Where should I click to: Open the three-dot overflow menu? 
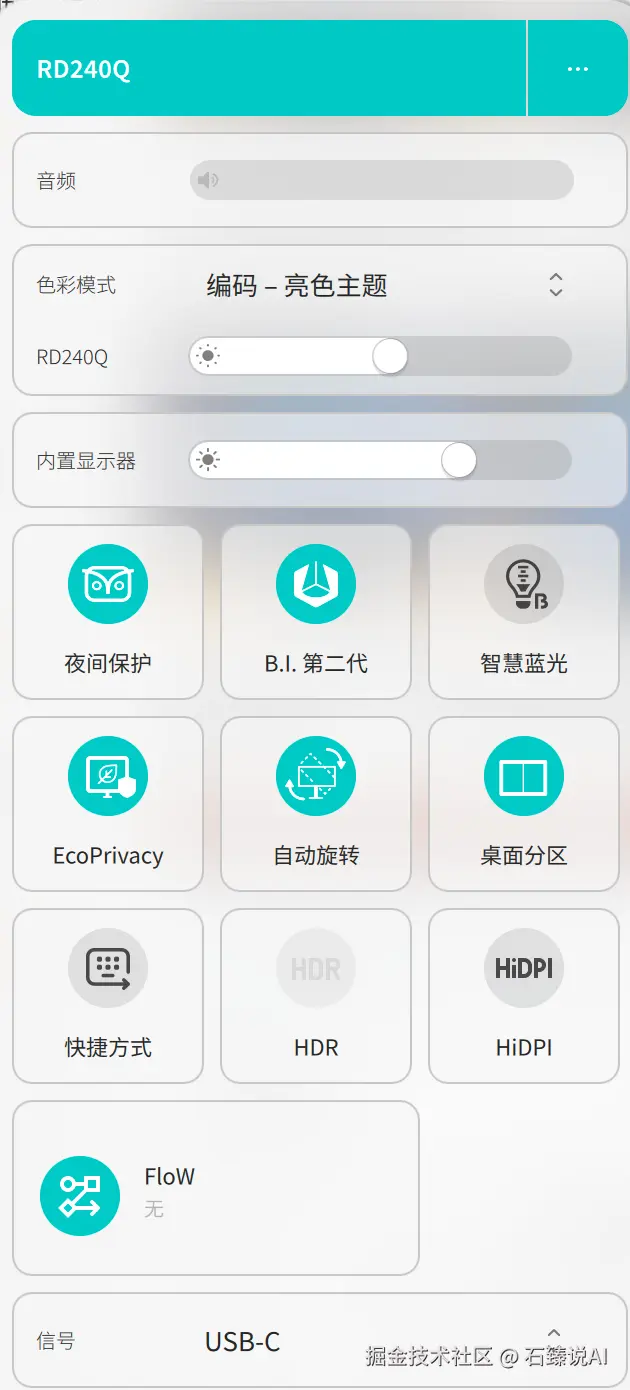pyautogui.click(x=577, y=69)
